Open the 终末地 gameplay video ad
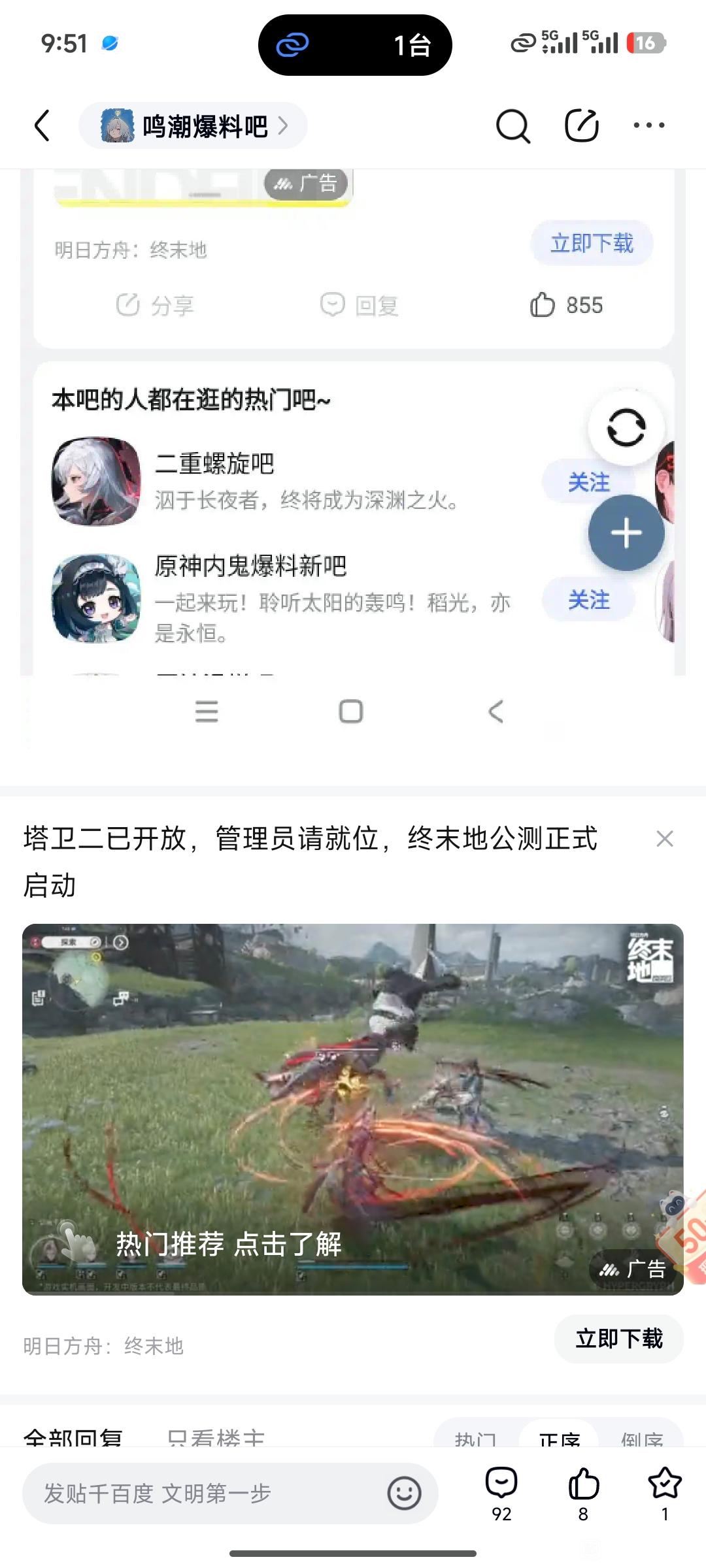706x1568 pixels. pyautogui.click(x=353, y=1109)
